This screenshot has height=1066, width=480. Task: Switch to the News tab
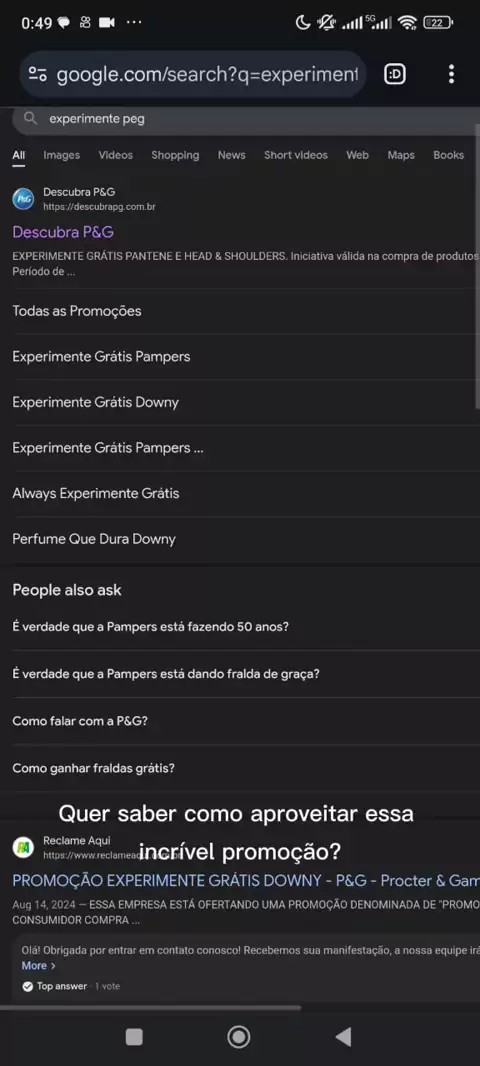231,155
